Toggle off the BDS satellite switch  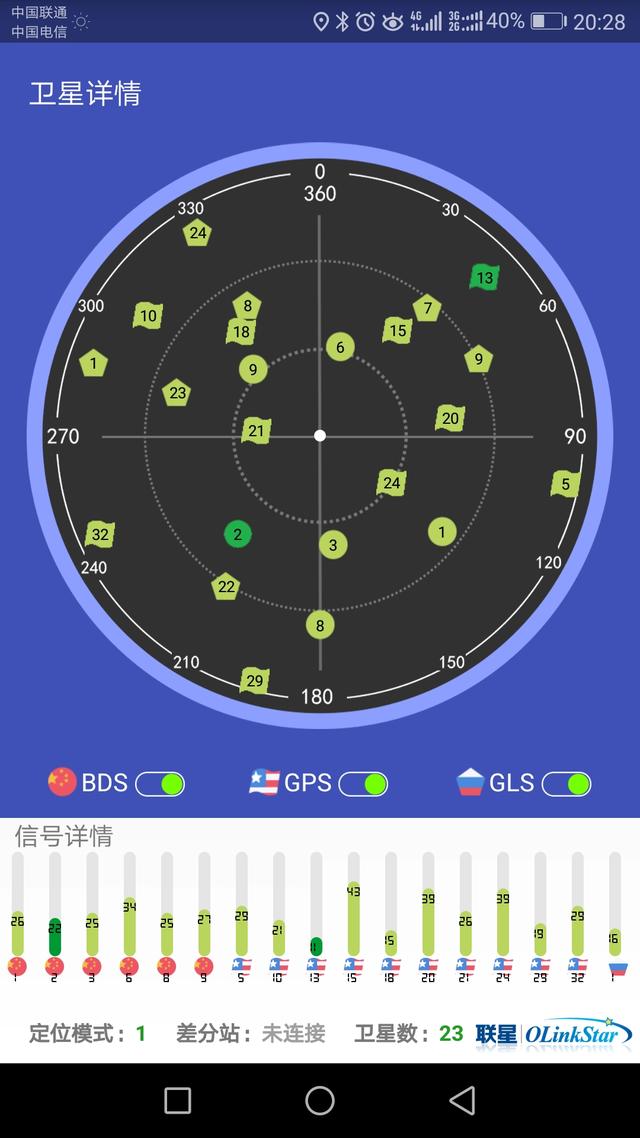[x=160, y=783]
